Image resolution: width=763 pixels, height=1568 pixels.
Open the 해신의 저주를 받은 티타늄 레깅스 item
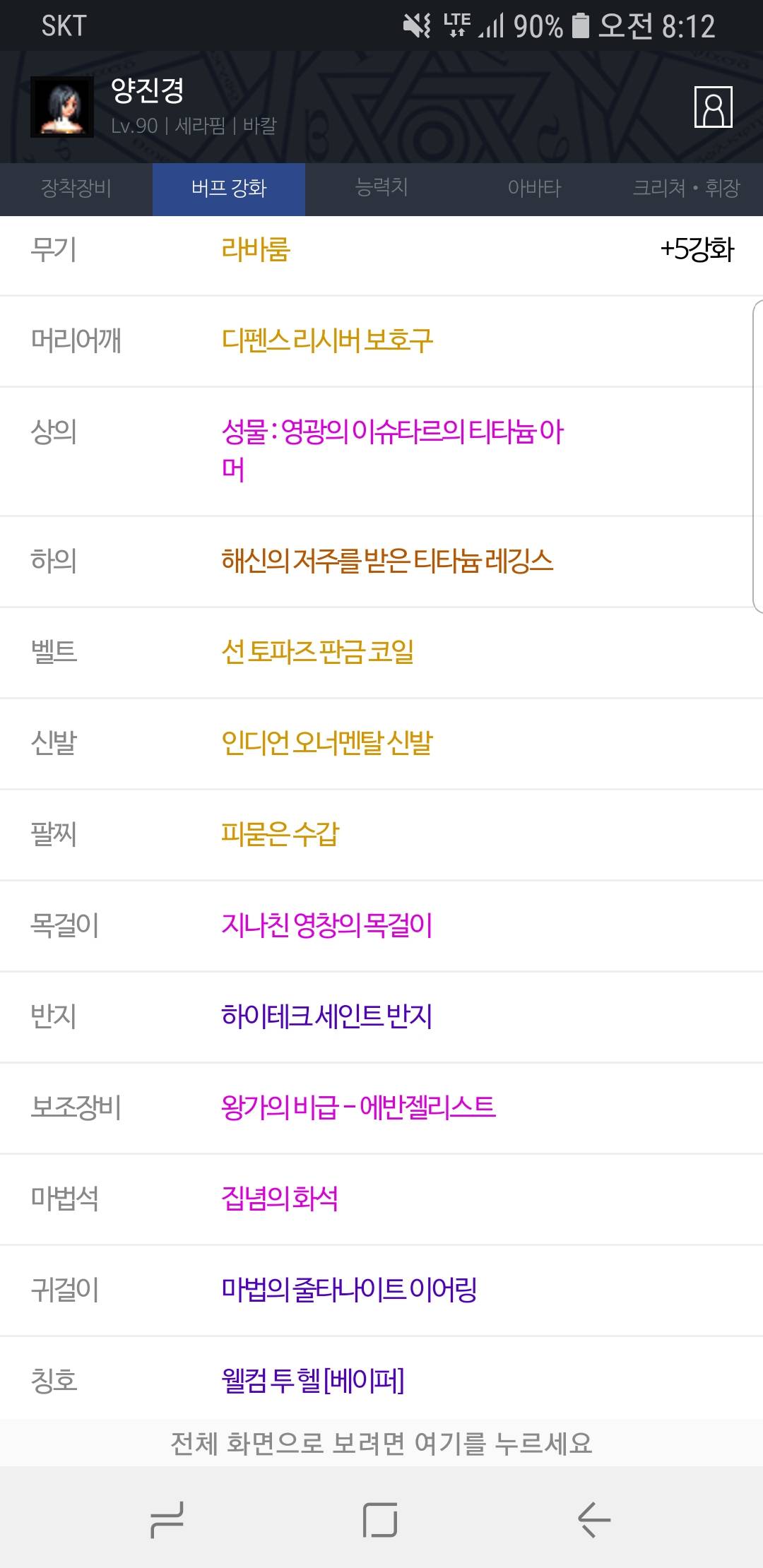point(387,562)
